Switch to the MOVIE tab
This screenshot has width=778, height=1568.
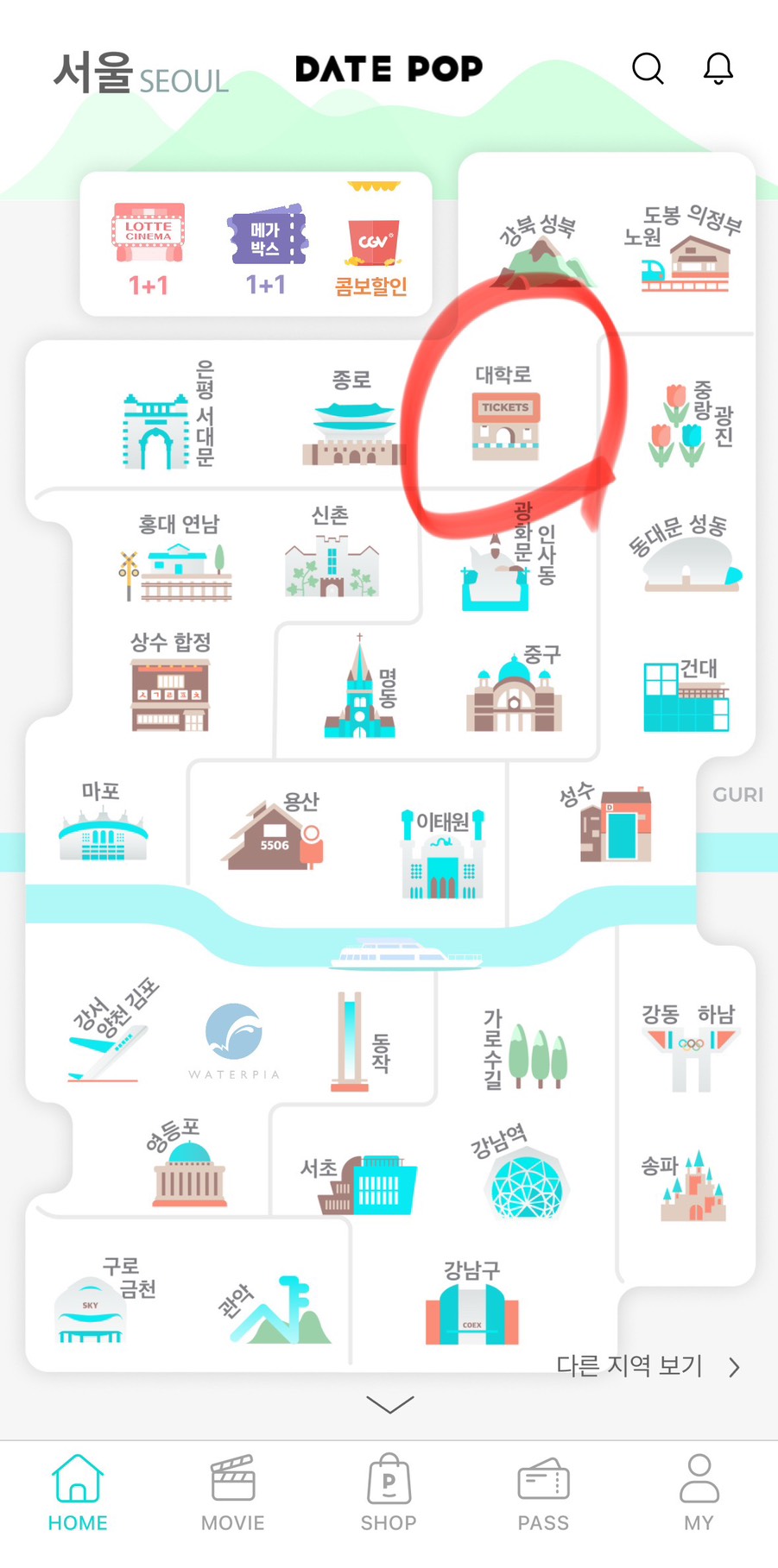pyautogui.click(x=233, y=1493)
